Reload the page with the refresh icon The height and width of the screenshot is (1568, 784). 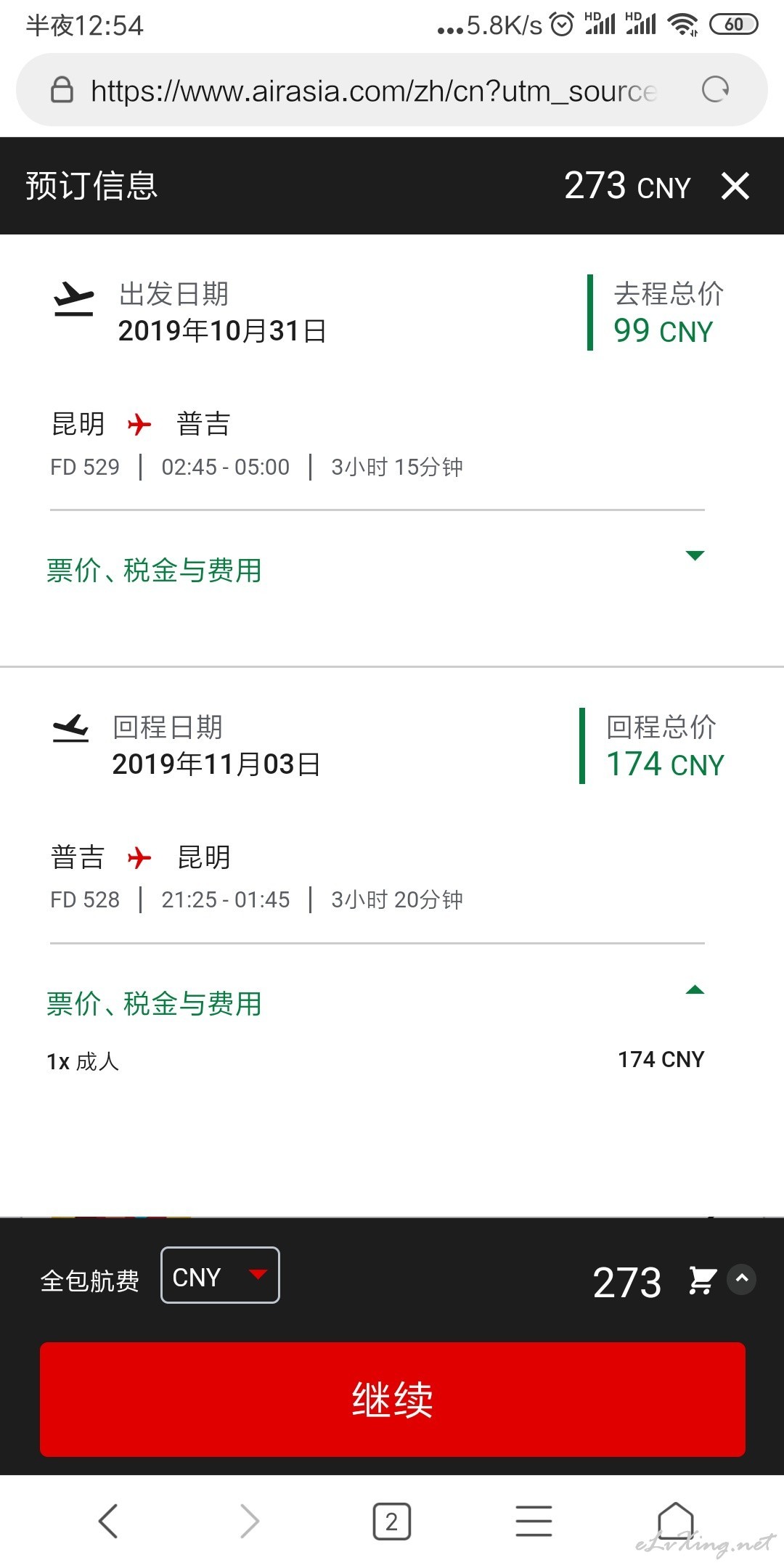[x=715, y=90]
